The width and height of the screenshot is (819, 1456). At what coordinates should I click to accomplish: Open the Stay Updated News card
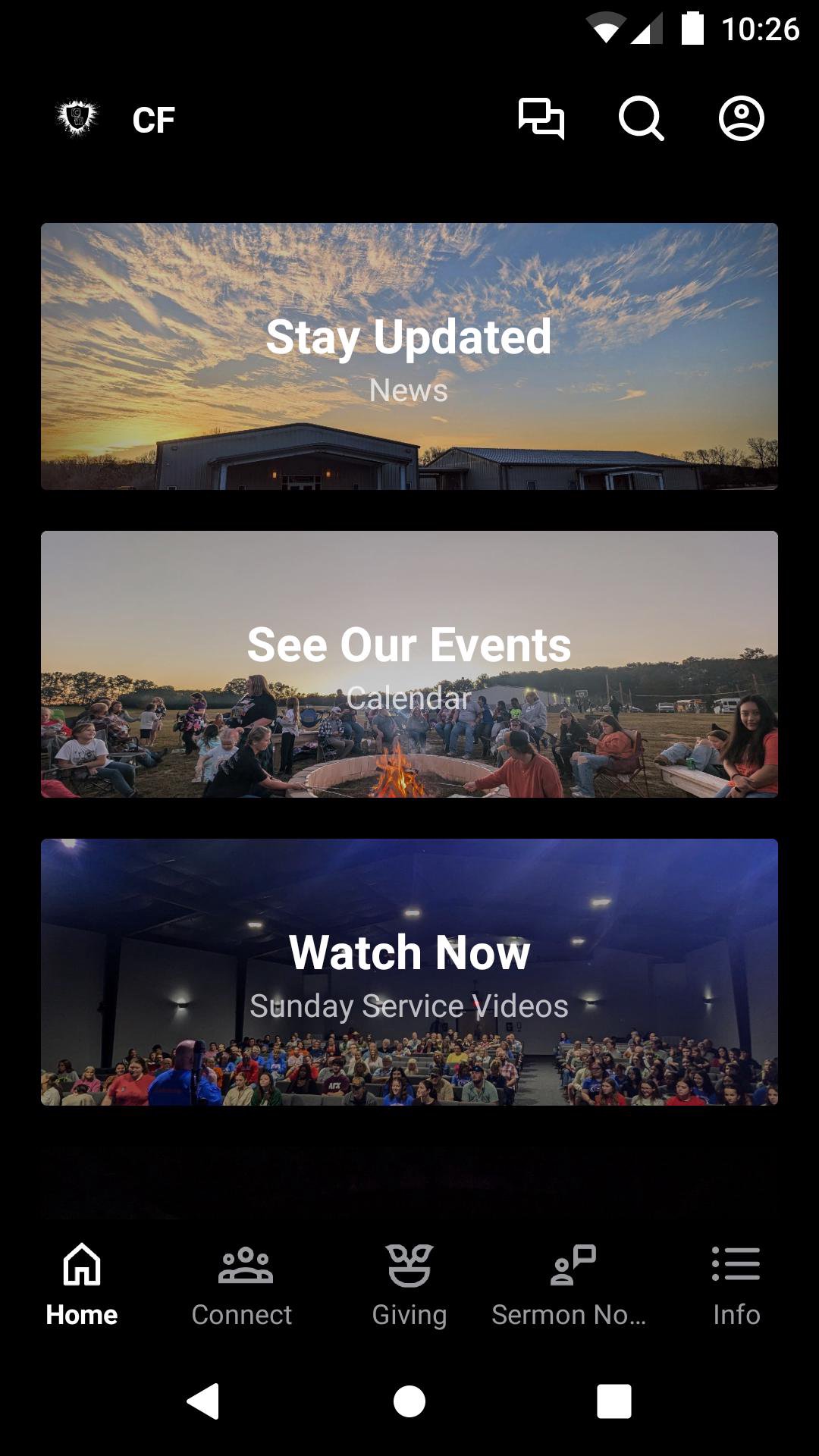click(x=409, y=356)
